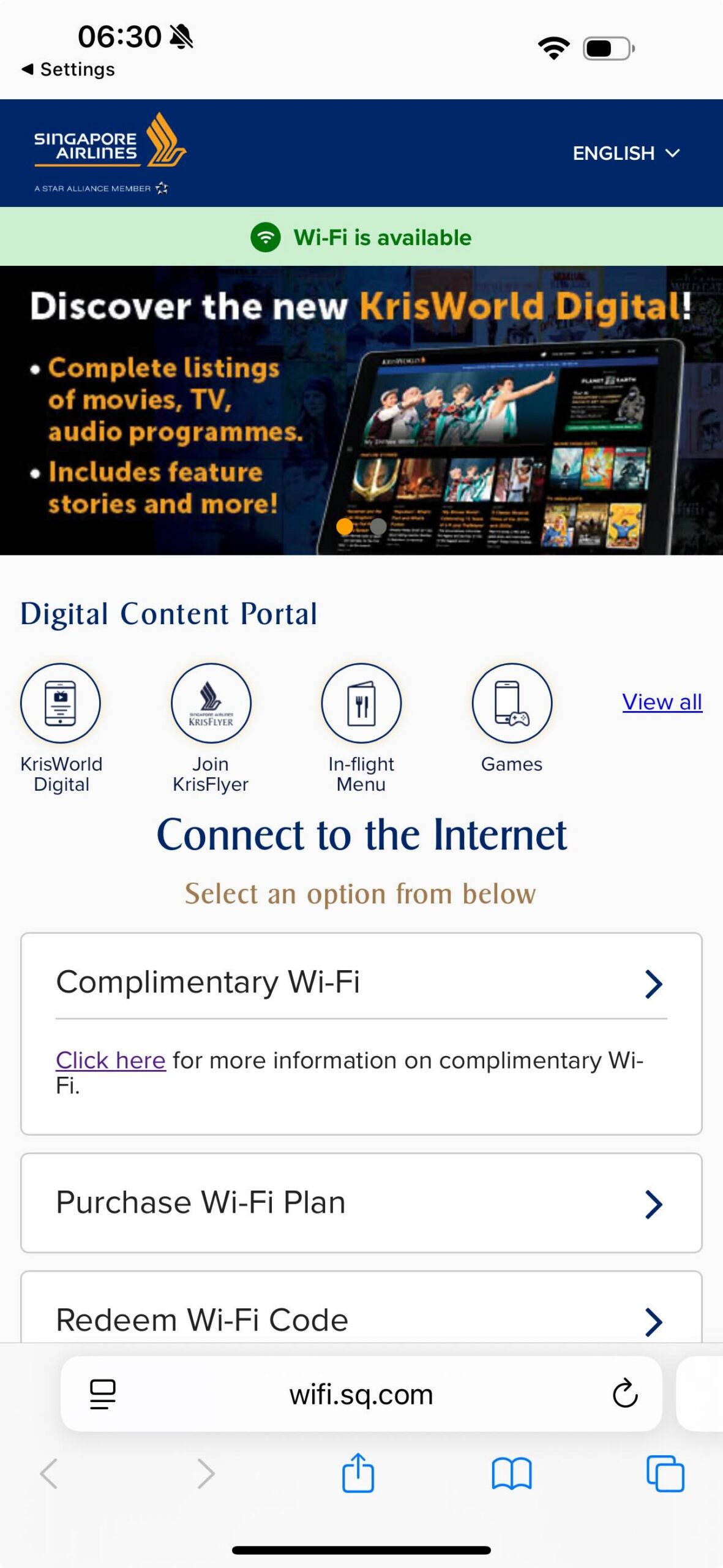
Task: Select Purchase Wi-Fi Plan
Action: coord(360,1202)
